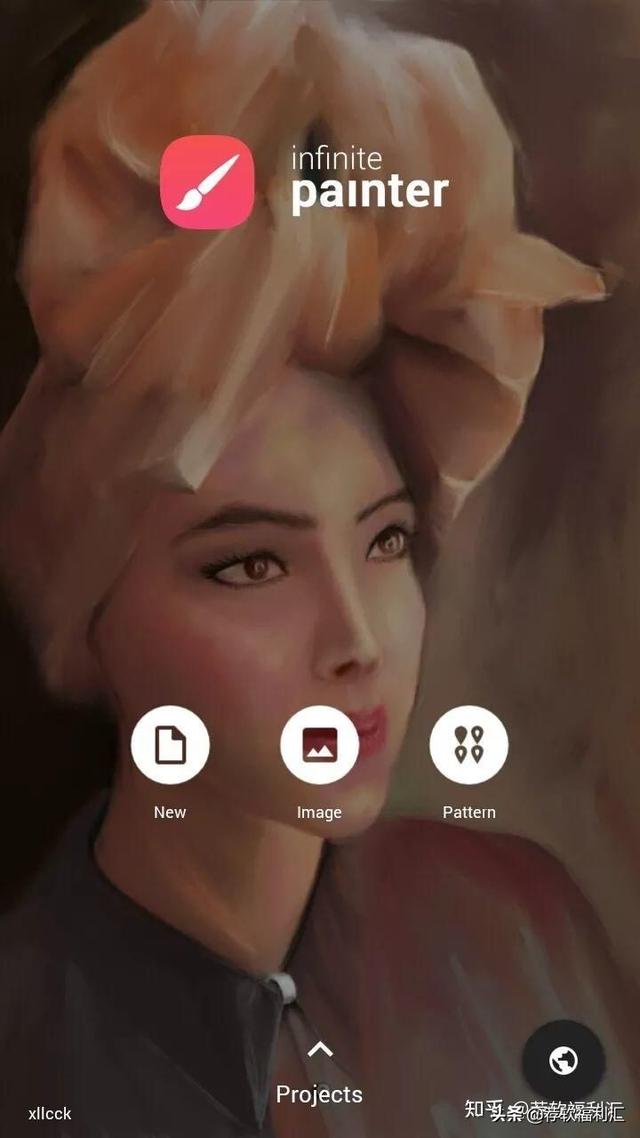Import an image to paint on
This screenshot has height=1138, width=640.
(319, 744)
